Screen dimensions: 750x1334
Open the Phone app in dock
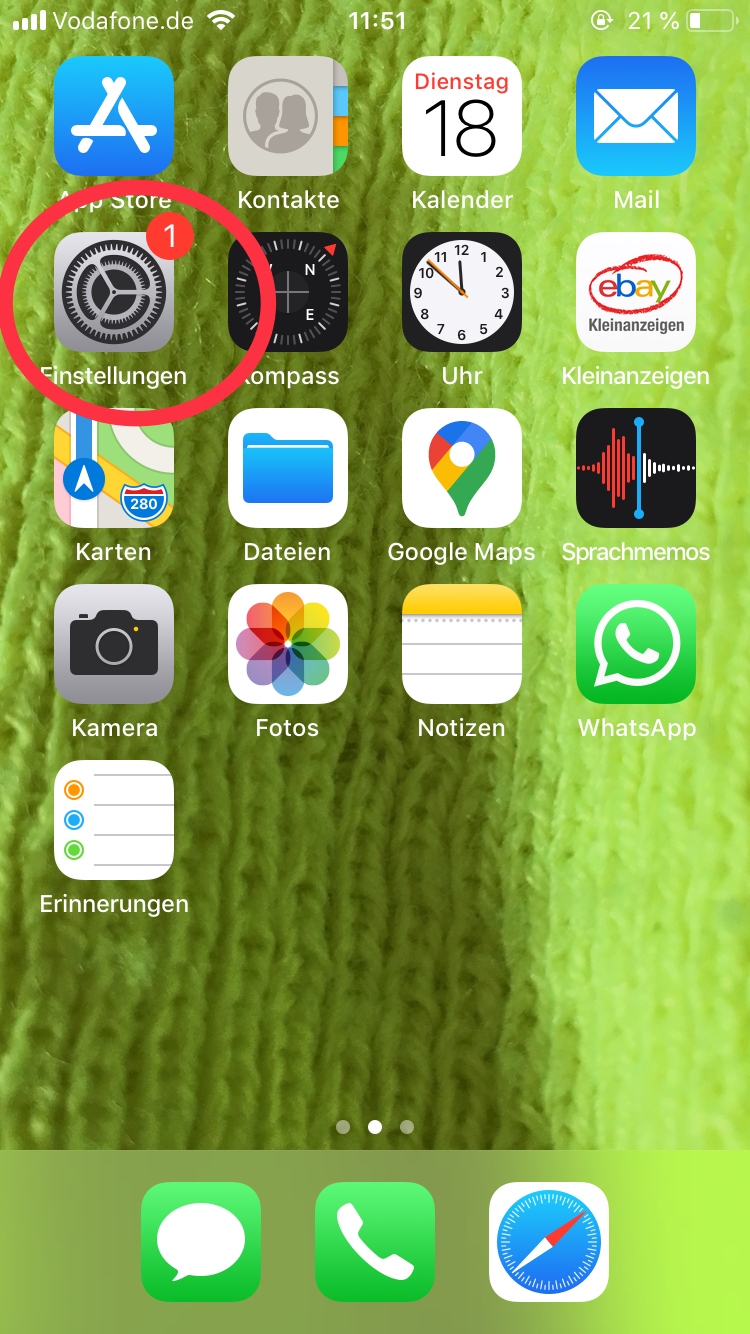tap(375, 1242)
